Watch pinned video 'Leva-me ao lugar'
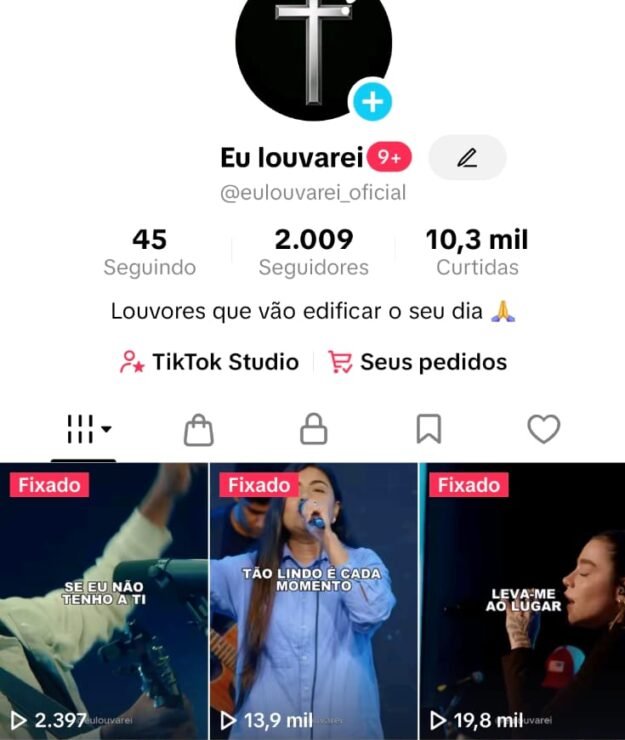Screen dimensions: 625x740 tap(522, 600)
